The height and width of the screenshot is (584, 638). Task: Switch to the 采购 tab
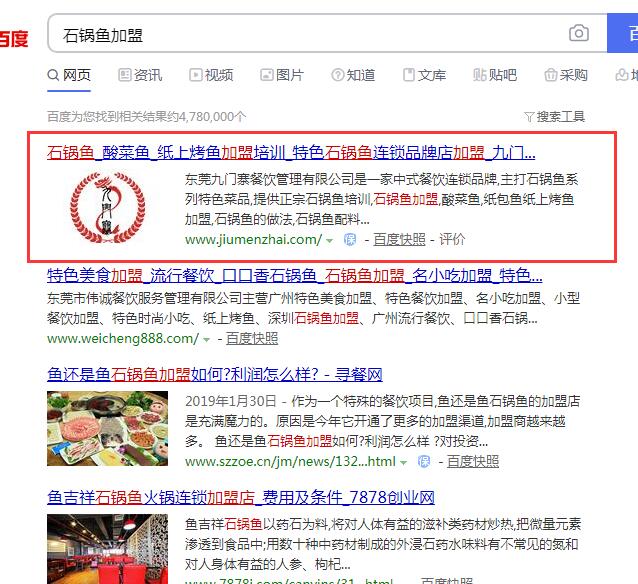click(566, 75)
